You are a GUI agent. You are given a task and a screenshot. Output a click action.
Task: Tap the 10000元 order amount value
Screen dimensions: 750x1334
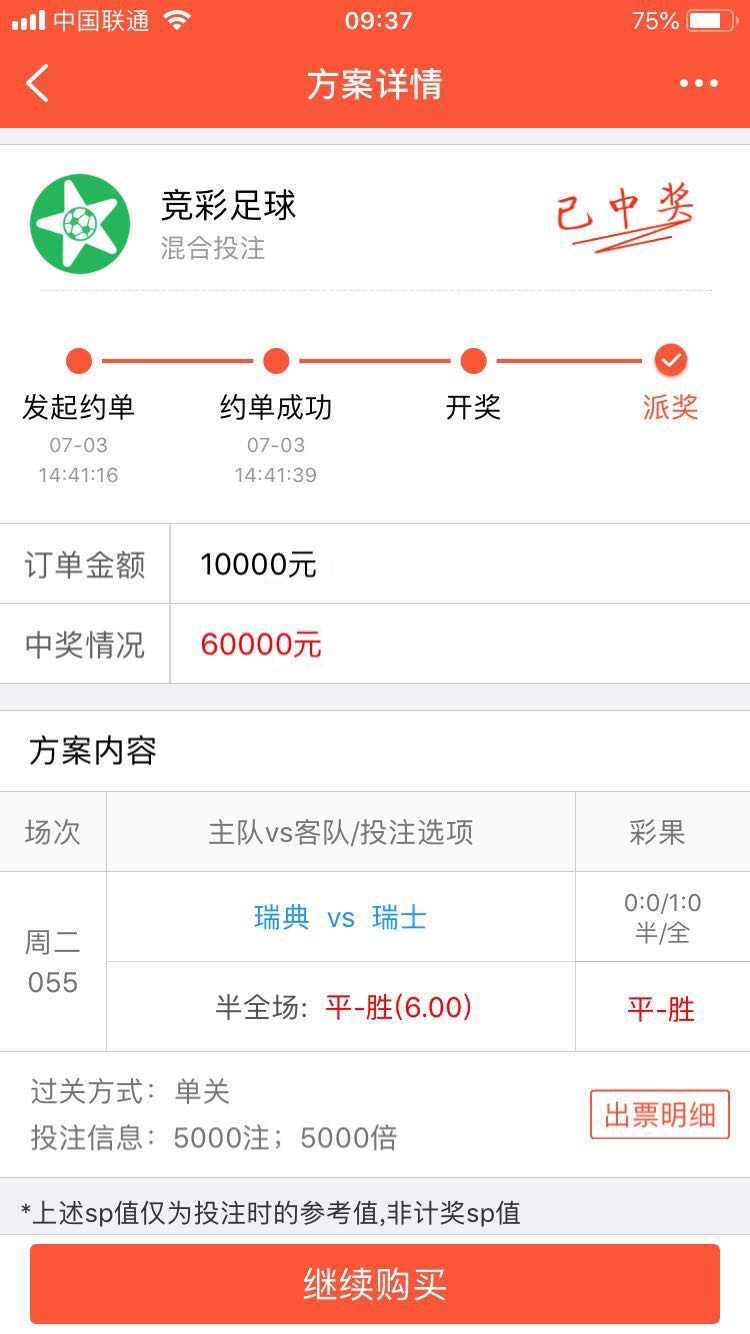(258, 563)
